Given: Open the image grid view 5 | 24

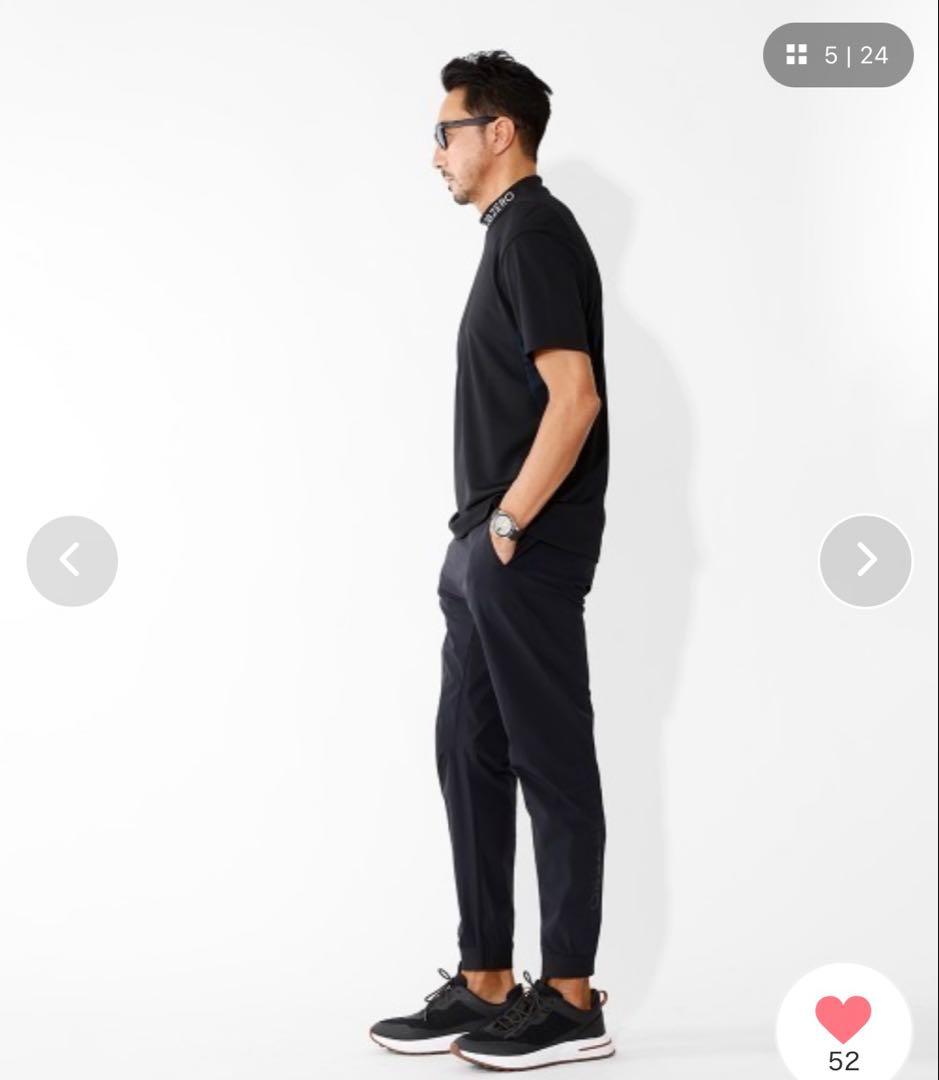Looking at the screenshot, I should click(838, 55).
